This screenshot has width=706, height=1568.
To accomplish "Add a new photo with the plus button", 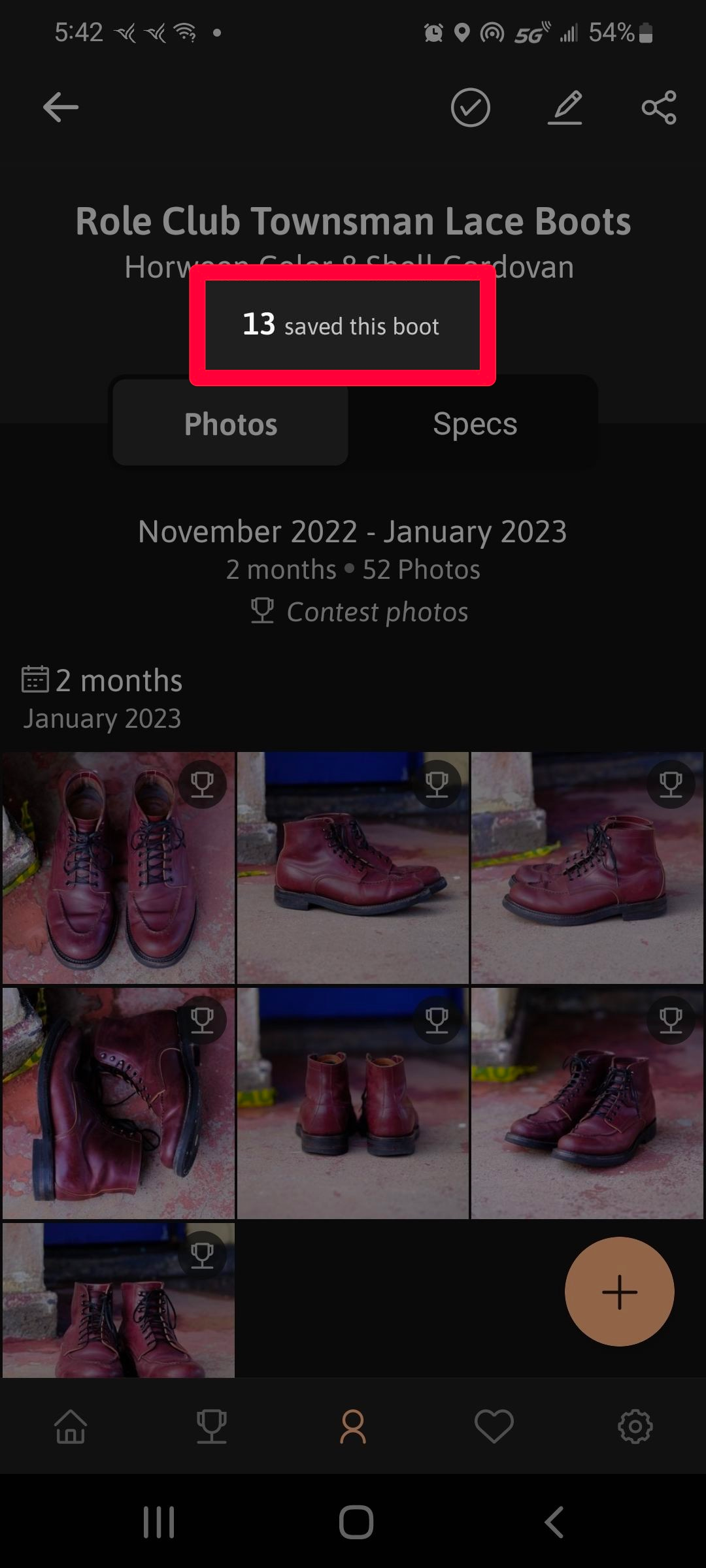I will click(618, 1292).
